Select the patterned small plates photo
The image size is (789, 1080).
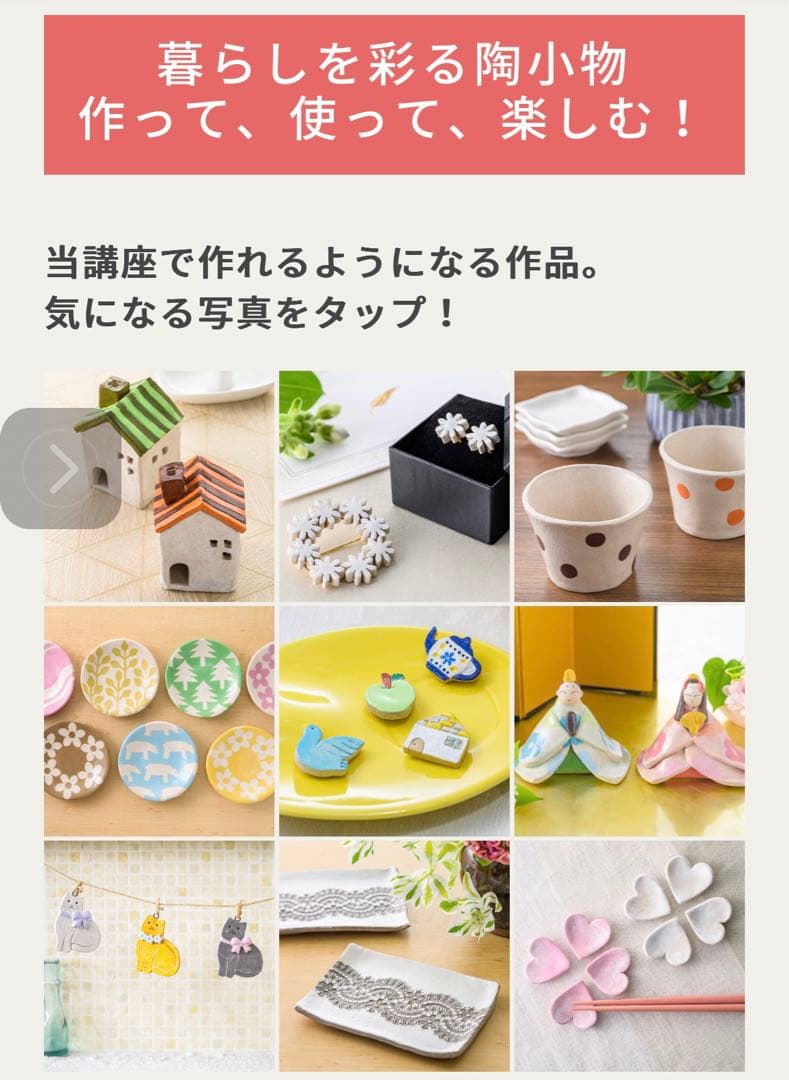point(159,720)
